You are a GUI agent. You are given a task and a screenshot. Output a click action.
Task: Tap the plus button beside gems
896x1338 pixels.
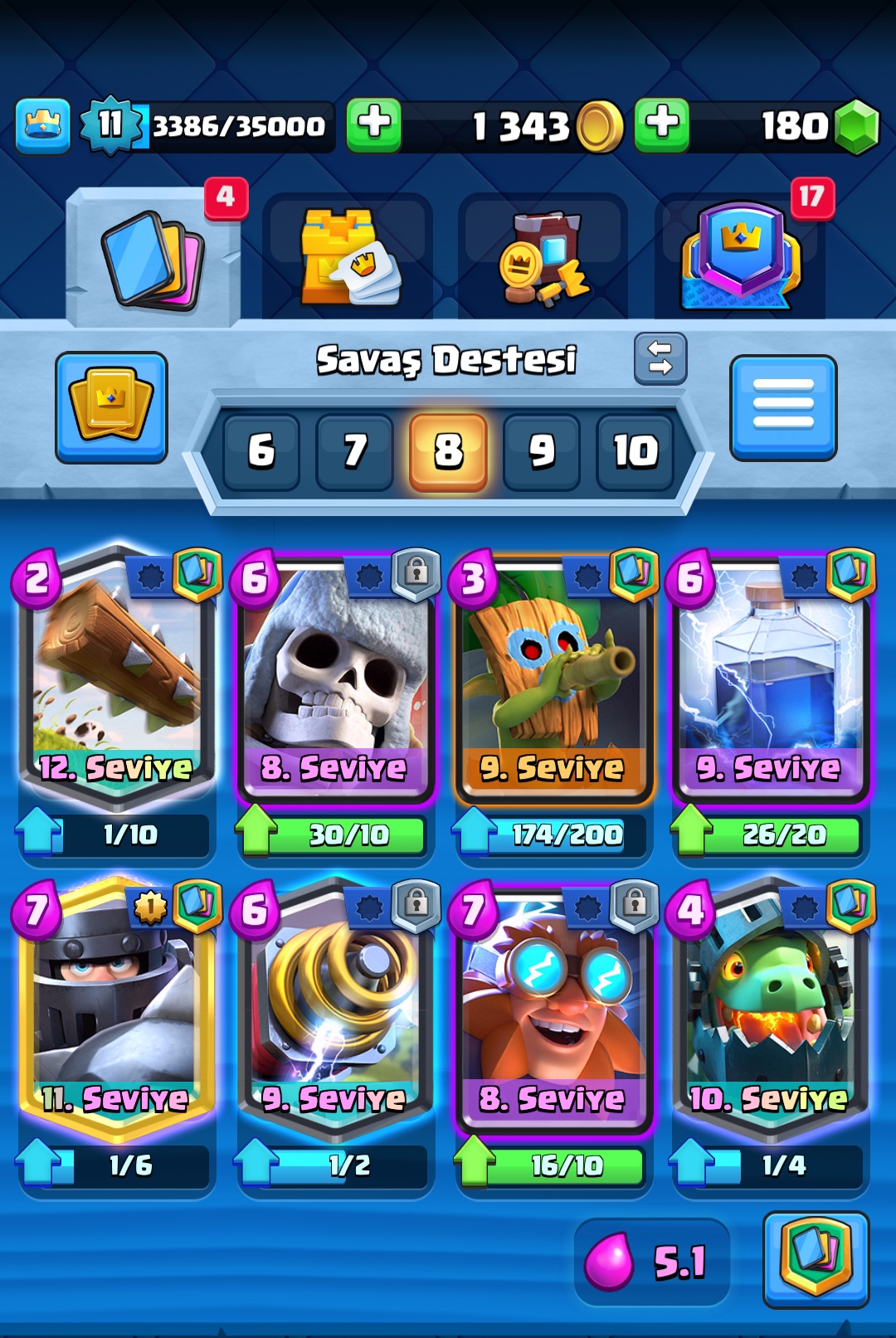[x=662, y=125]
